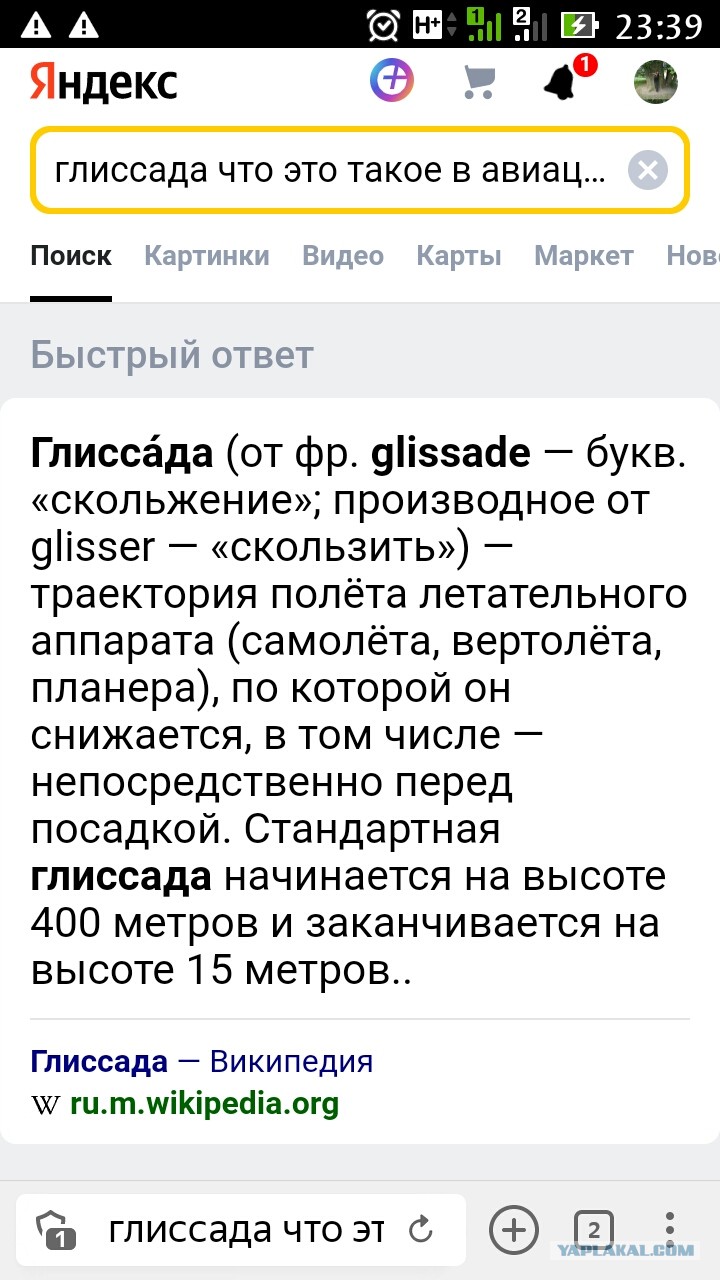Screen dimensions: 720x1280
Task: Open the site protection shield icon
Action: pos(53,1230)
